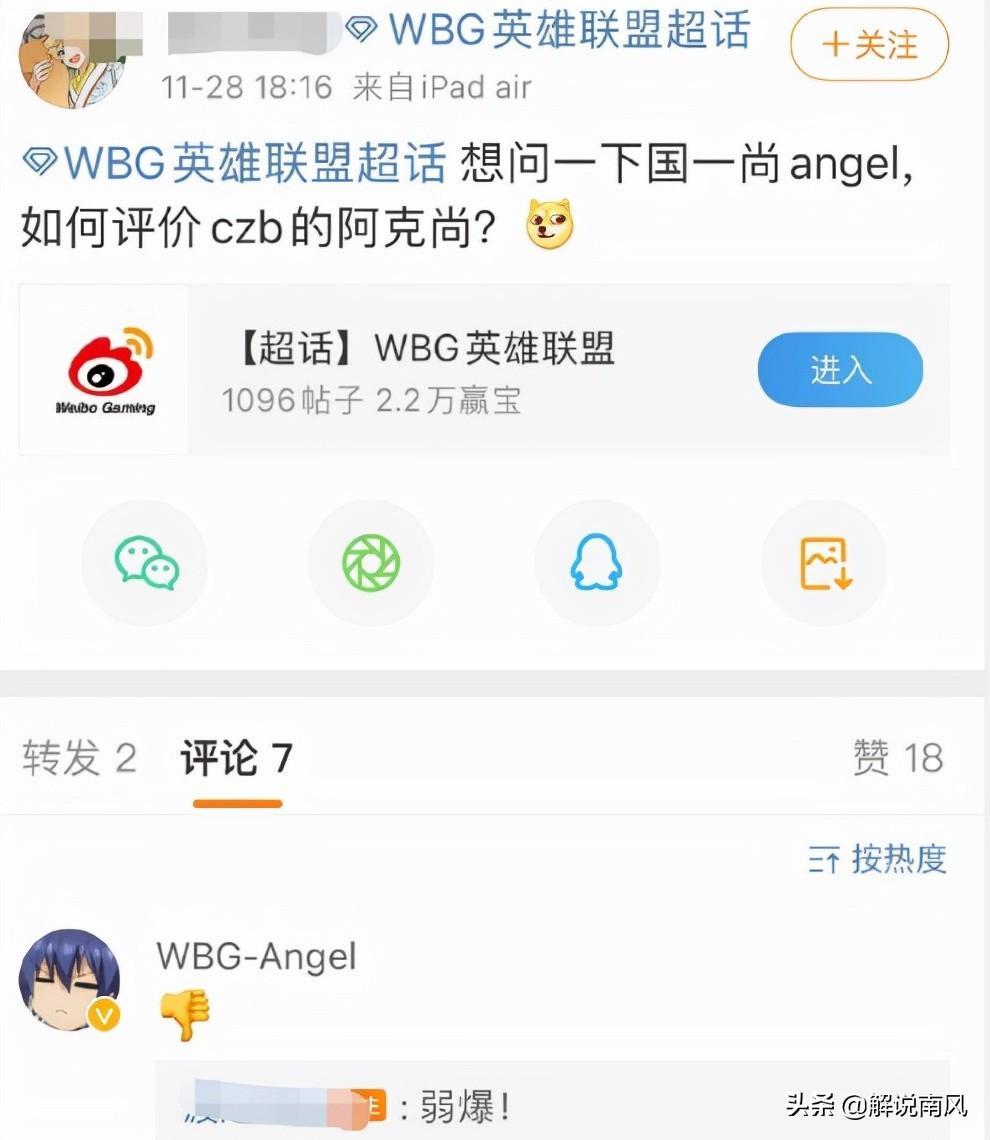
Task: Share post to WeChat Moments
Action: coord(371,563)
